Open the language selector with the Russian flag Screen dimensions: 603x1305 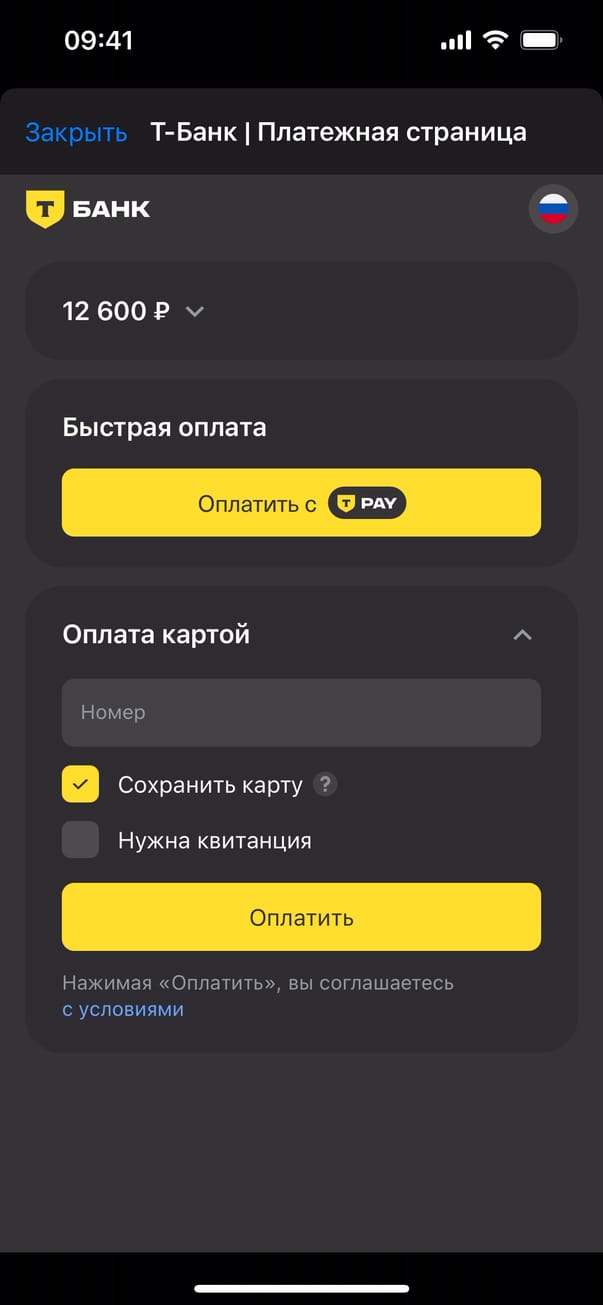coord(553,209)
